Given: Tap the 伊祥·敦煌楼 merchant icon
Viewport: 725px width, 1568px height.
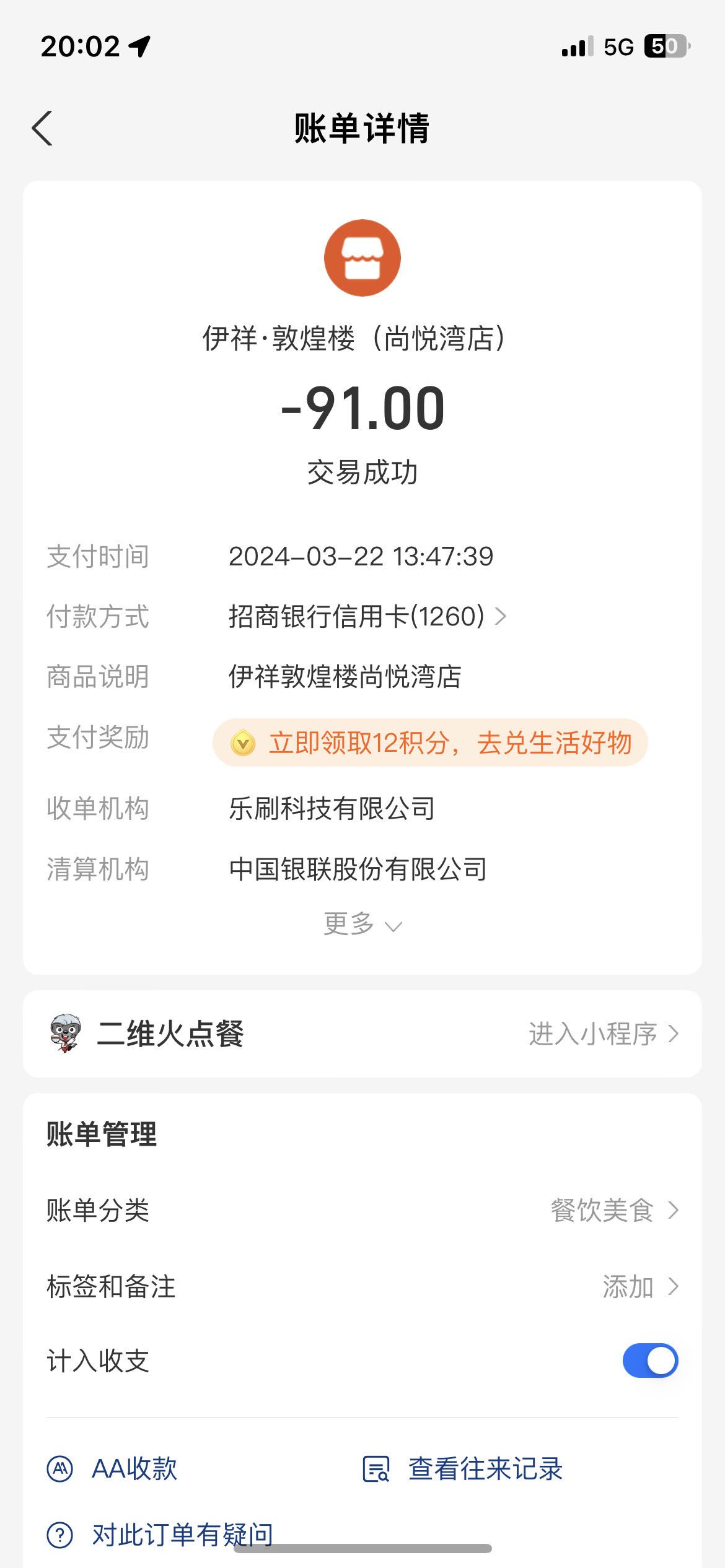Looking at the screenshot, I should (362, 258).
